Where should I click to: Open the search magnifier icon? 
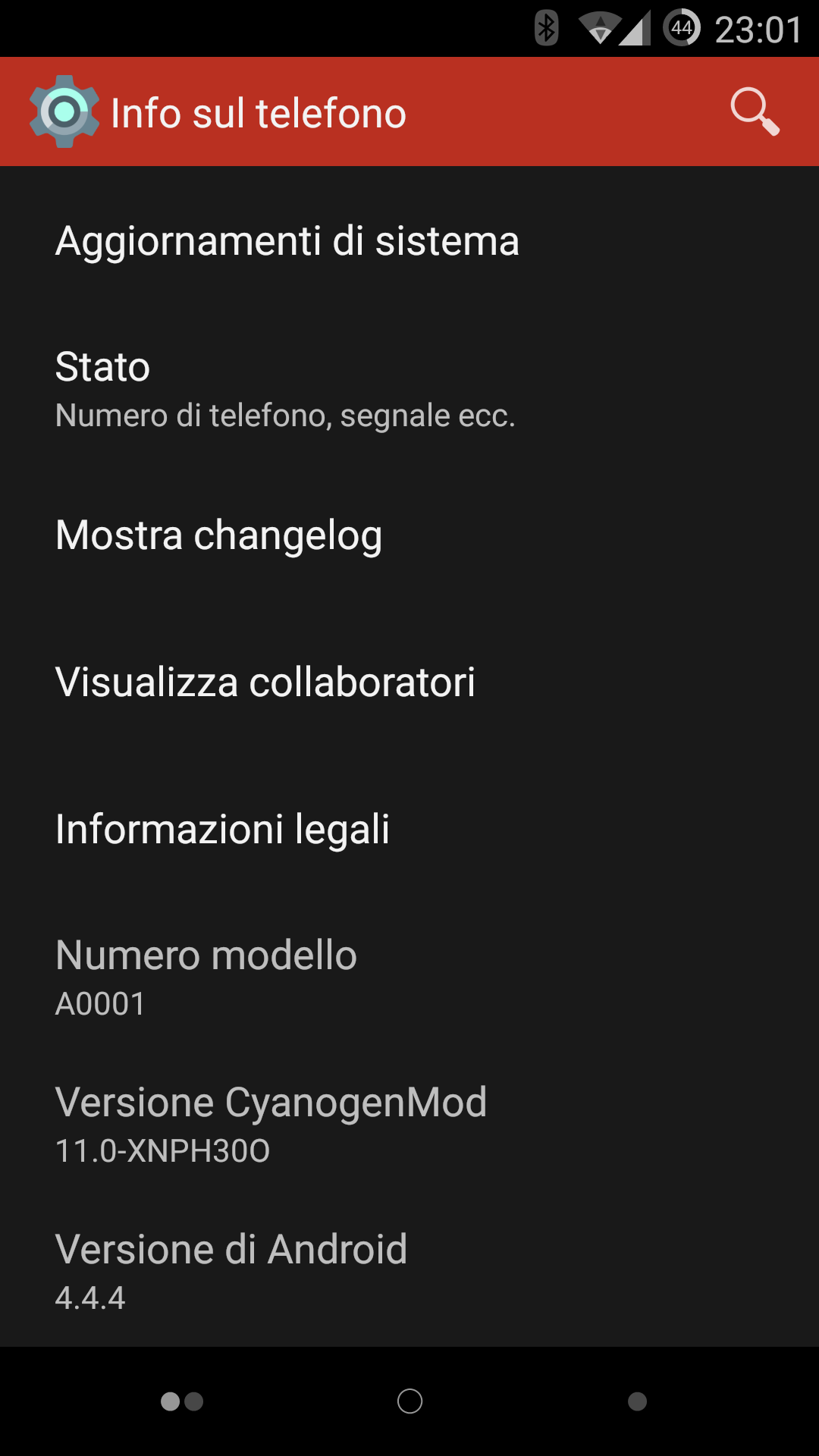coord(755,112)
